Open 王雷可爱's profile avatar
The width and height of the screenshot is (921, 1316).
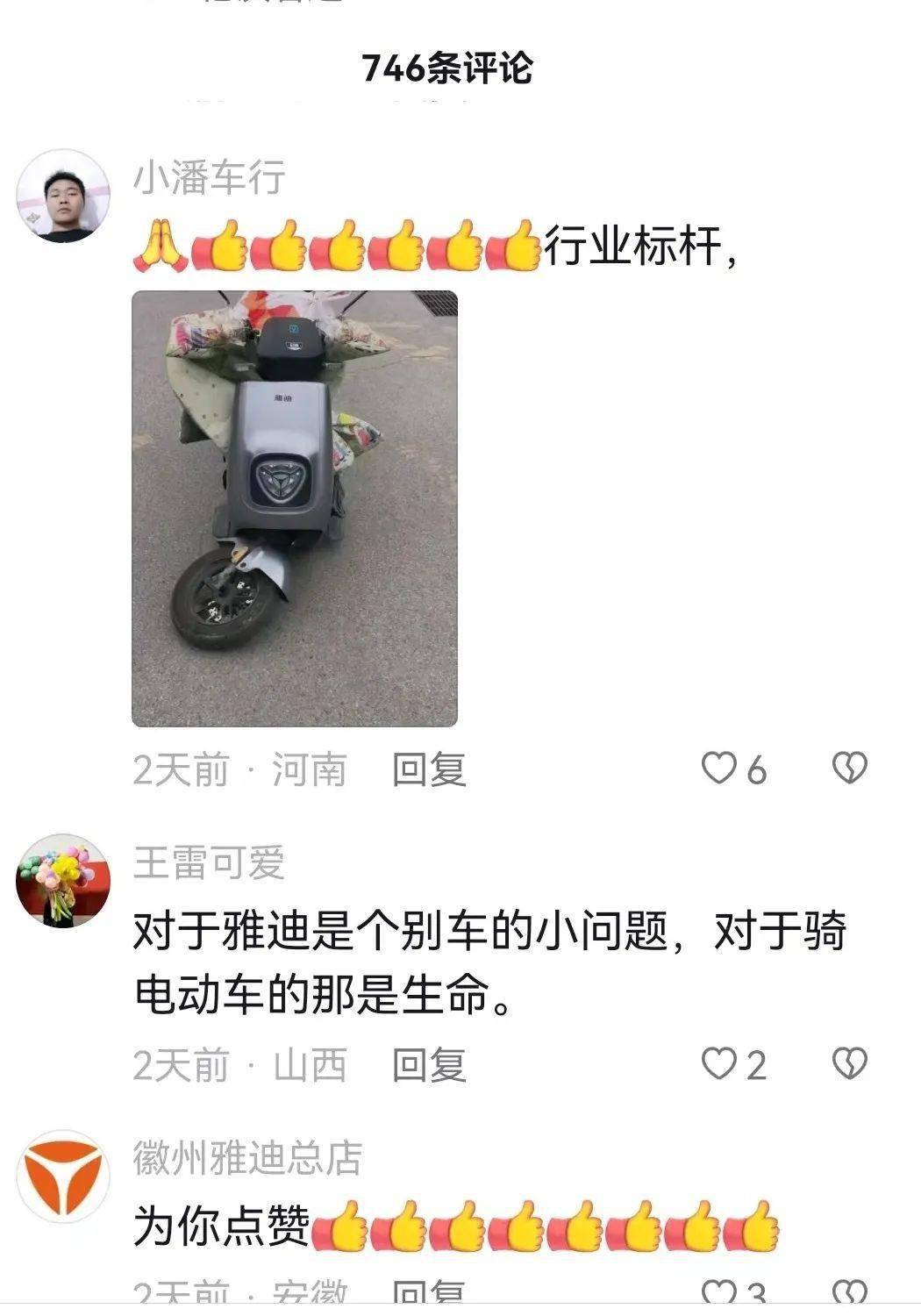click(63, 880)
